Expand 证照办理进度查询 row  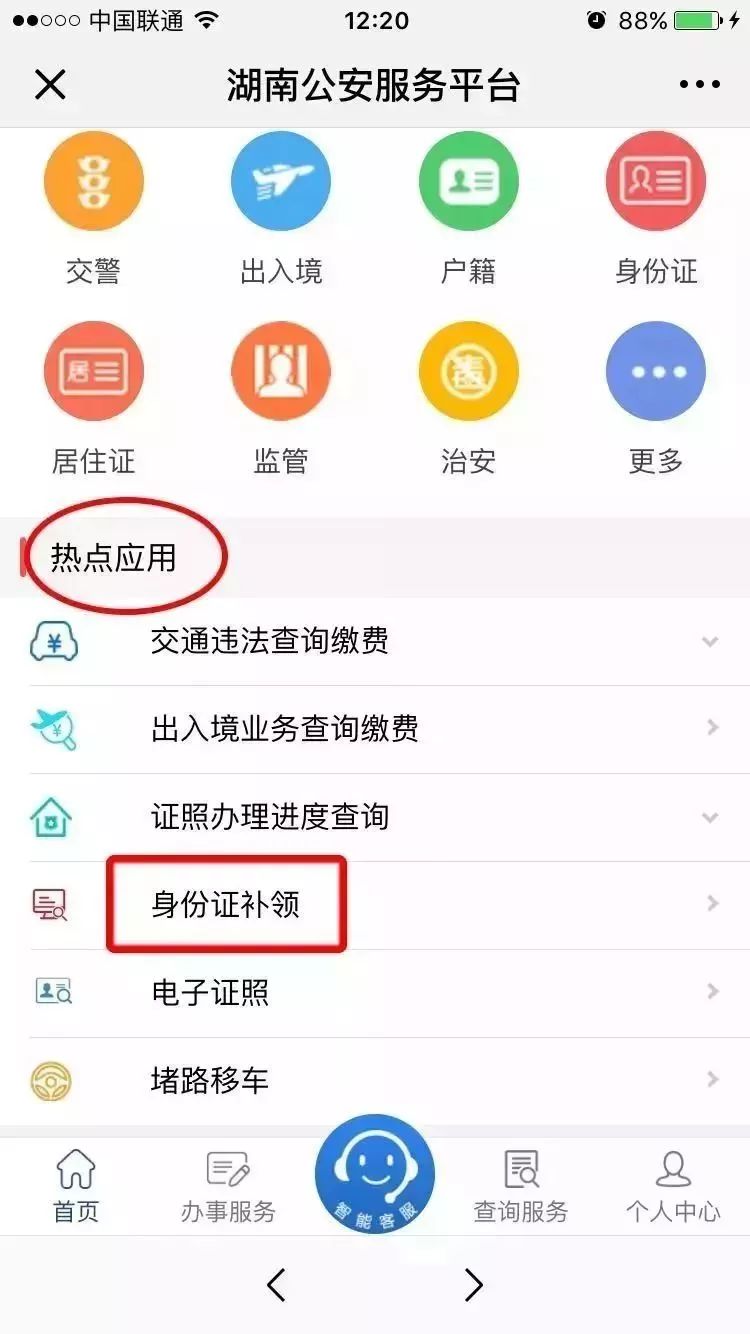tap(375, 817)
